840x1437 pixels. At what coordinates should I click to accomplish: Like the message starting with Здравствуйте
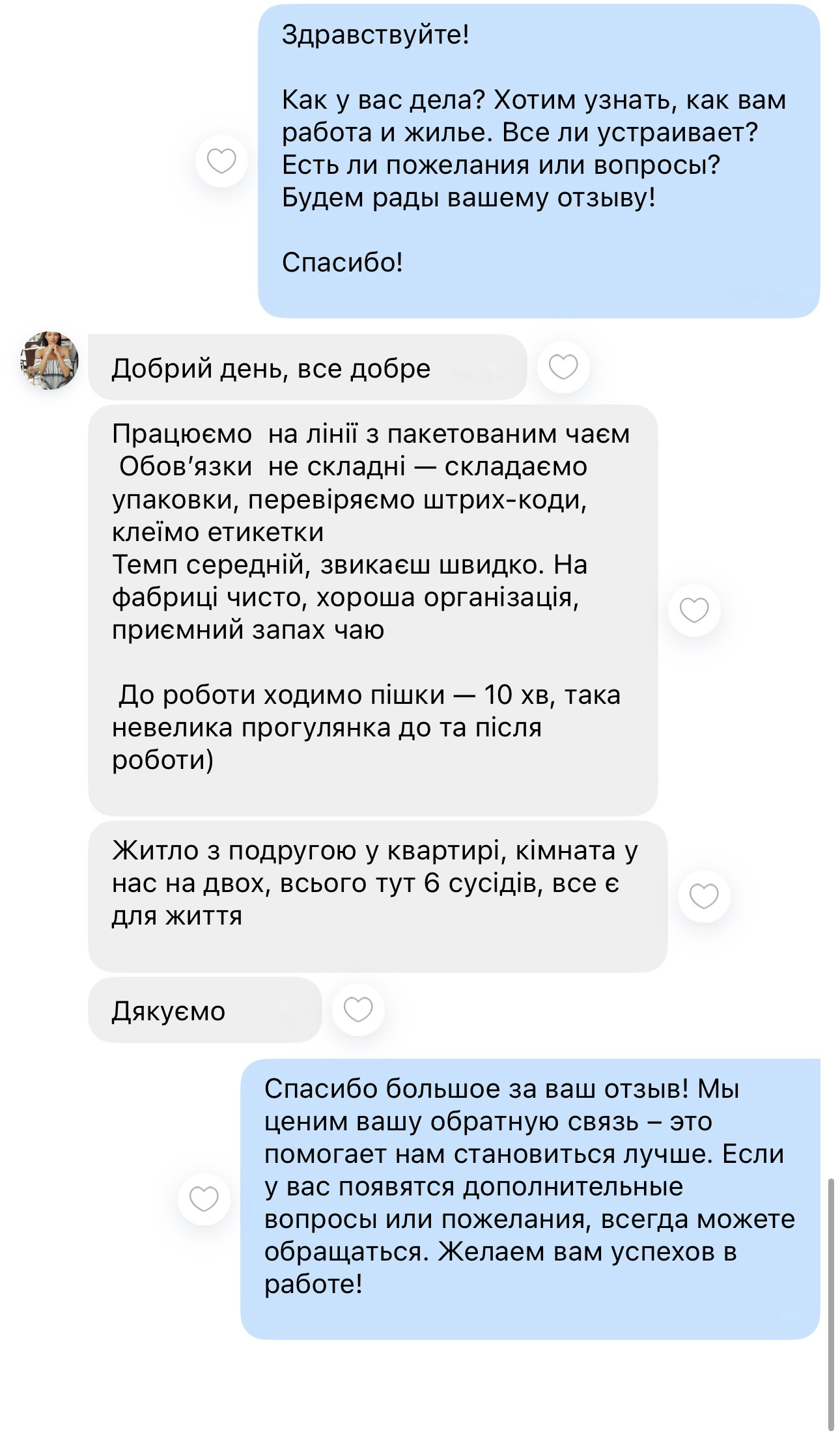[221, 161]
